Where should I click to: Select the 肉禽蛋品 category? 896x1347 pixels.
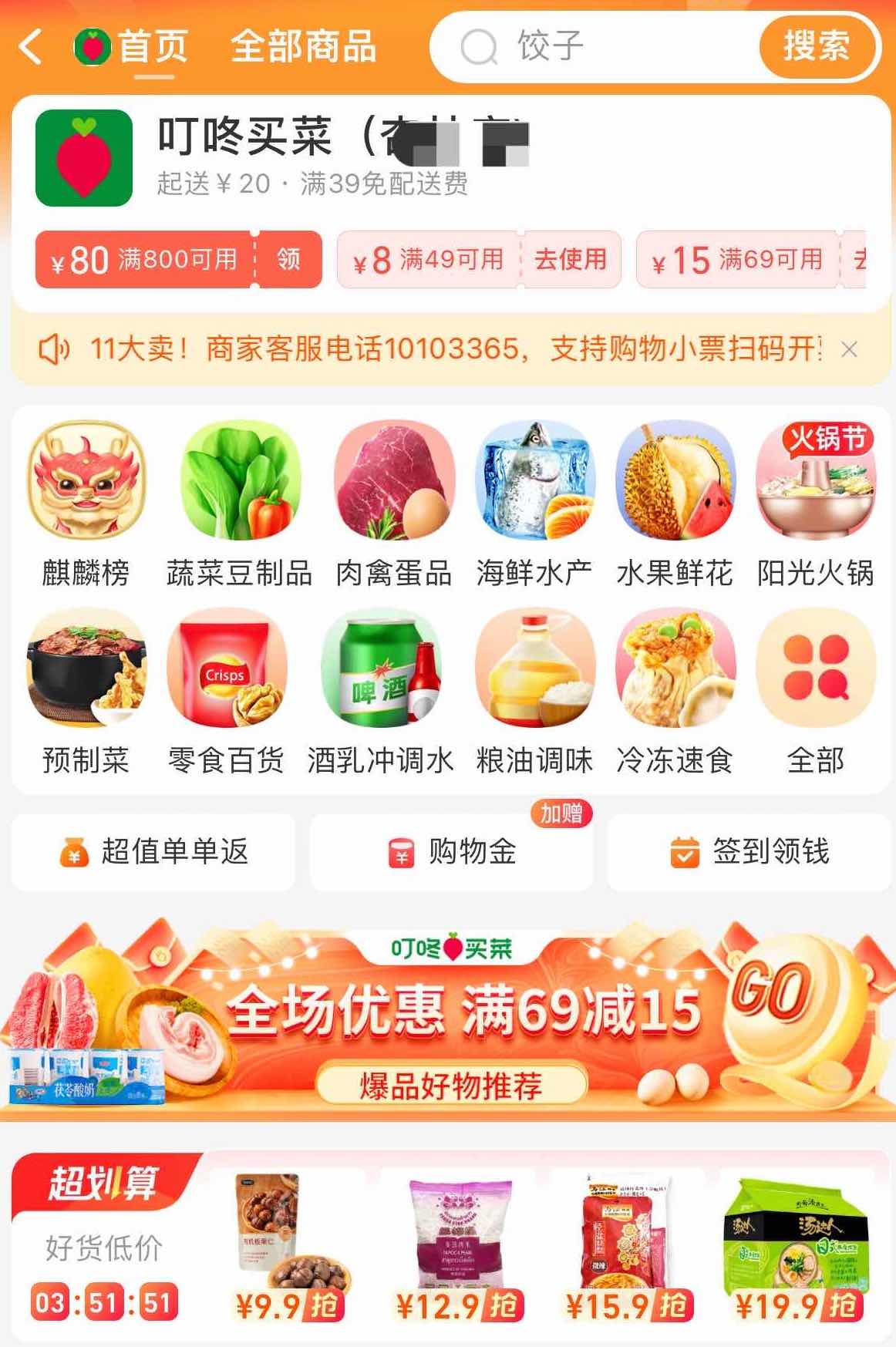[394, 505]
